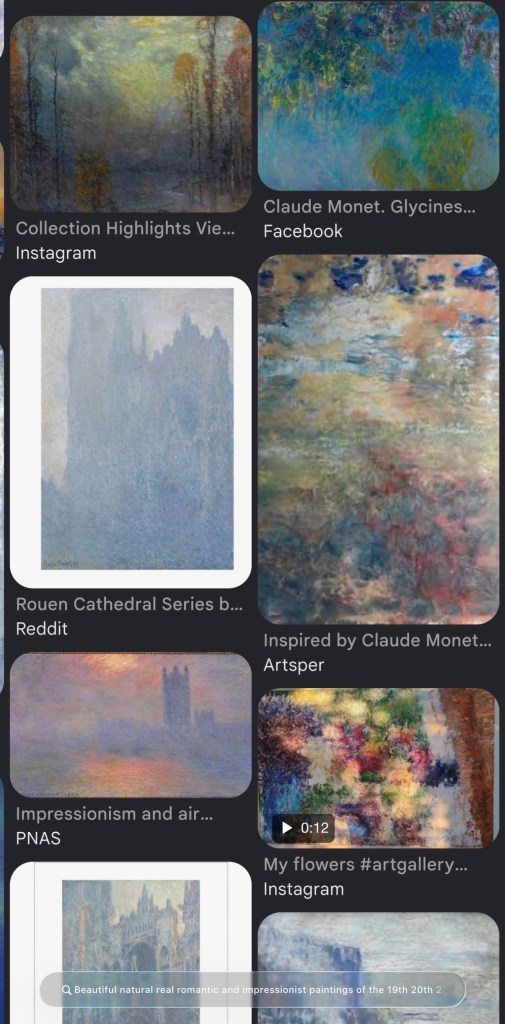Tap the search bar with impressionist paintings query
This screenshot has width=505, height=1024.
[252, 989]
